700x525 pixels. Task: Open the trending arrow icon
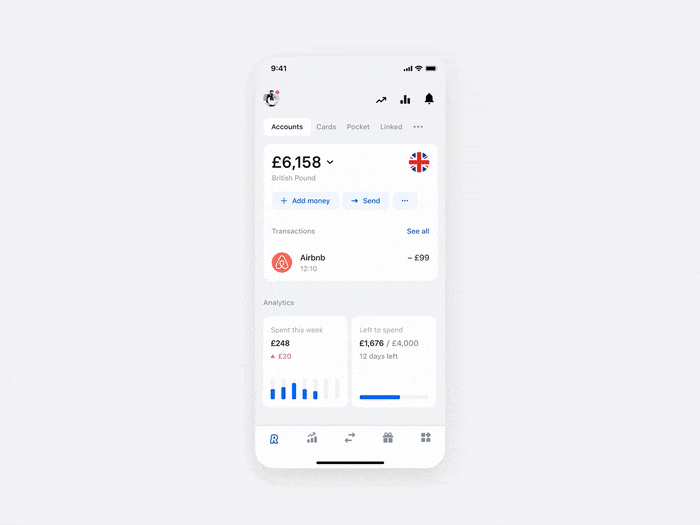pos(381,99)
